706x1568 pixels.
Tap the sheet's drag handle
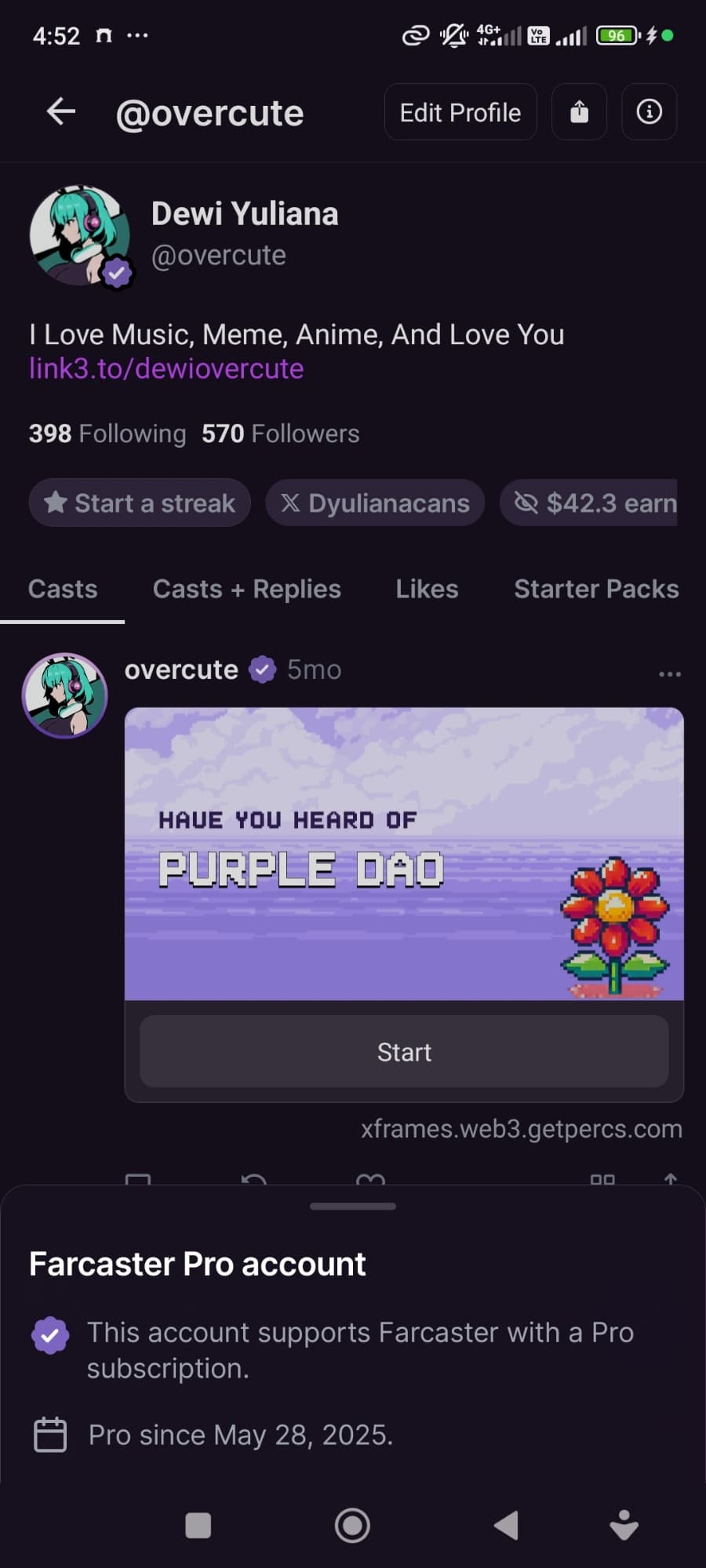[353, 1206]
